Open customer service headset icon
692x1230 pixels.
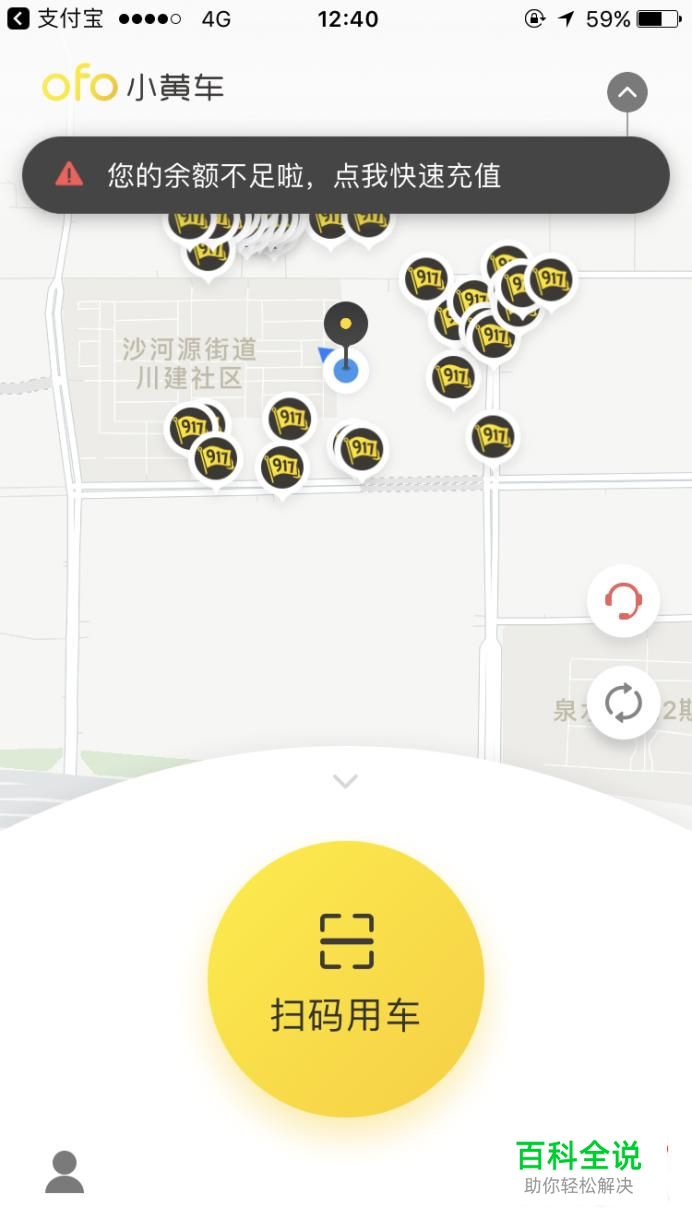pyautogui.click(x=623, y=601)
